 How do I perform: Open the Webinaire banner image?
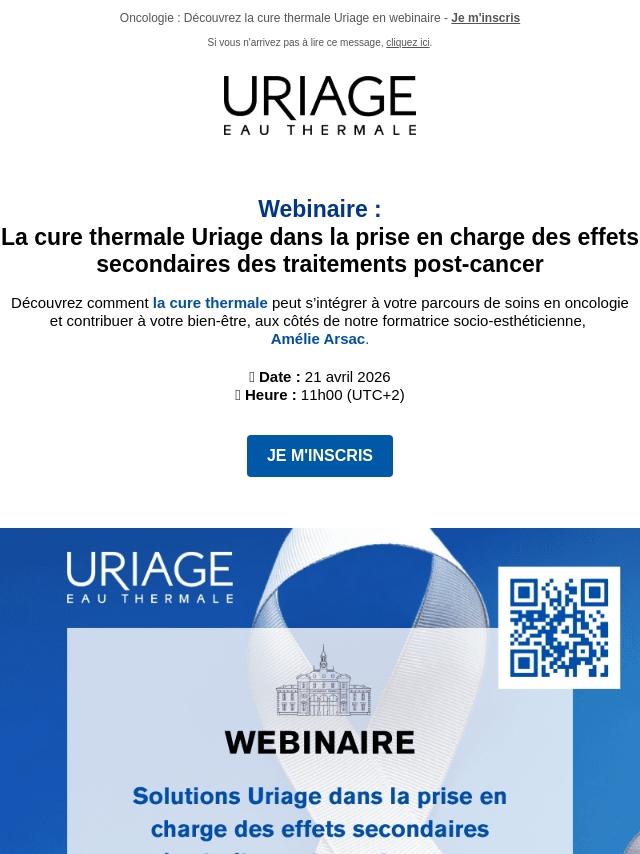point(320,700)
